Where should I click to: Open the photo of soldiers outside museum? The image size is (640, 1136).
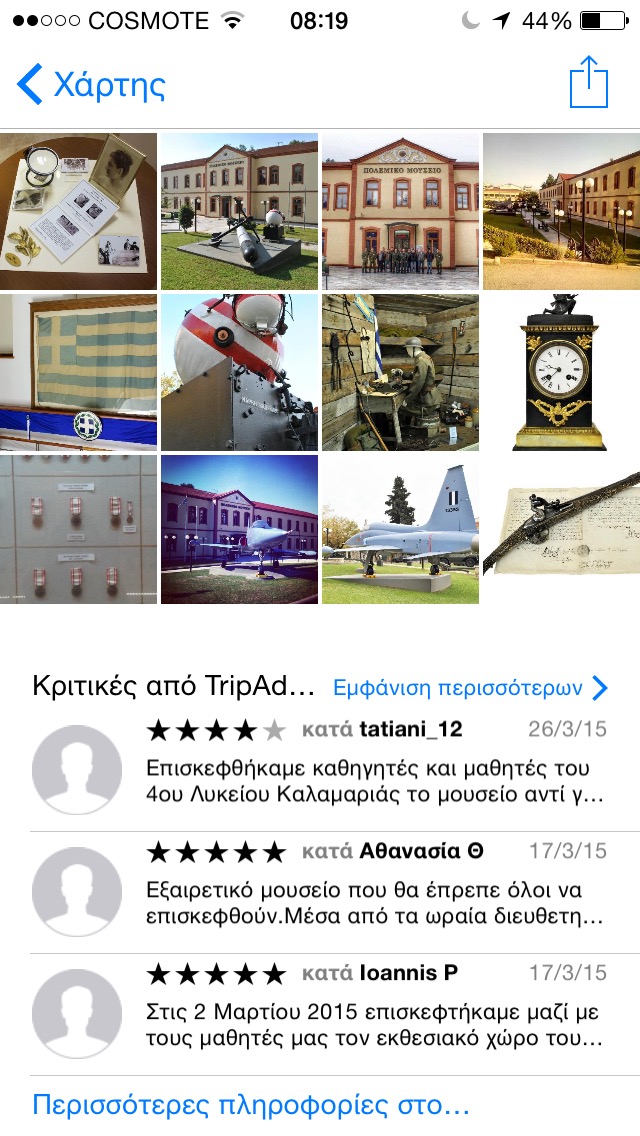coord(400,211)
